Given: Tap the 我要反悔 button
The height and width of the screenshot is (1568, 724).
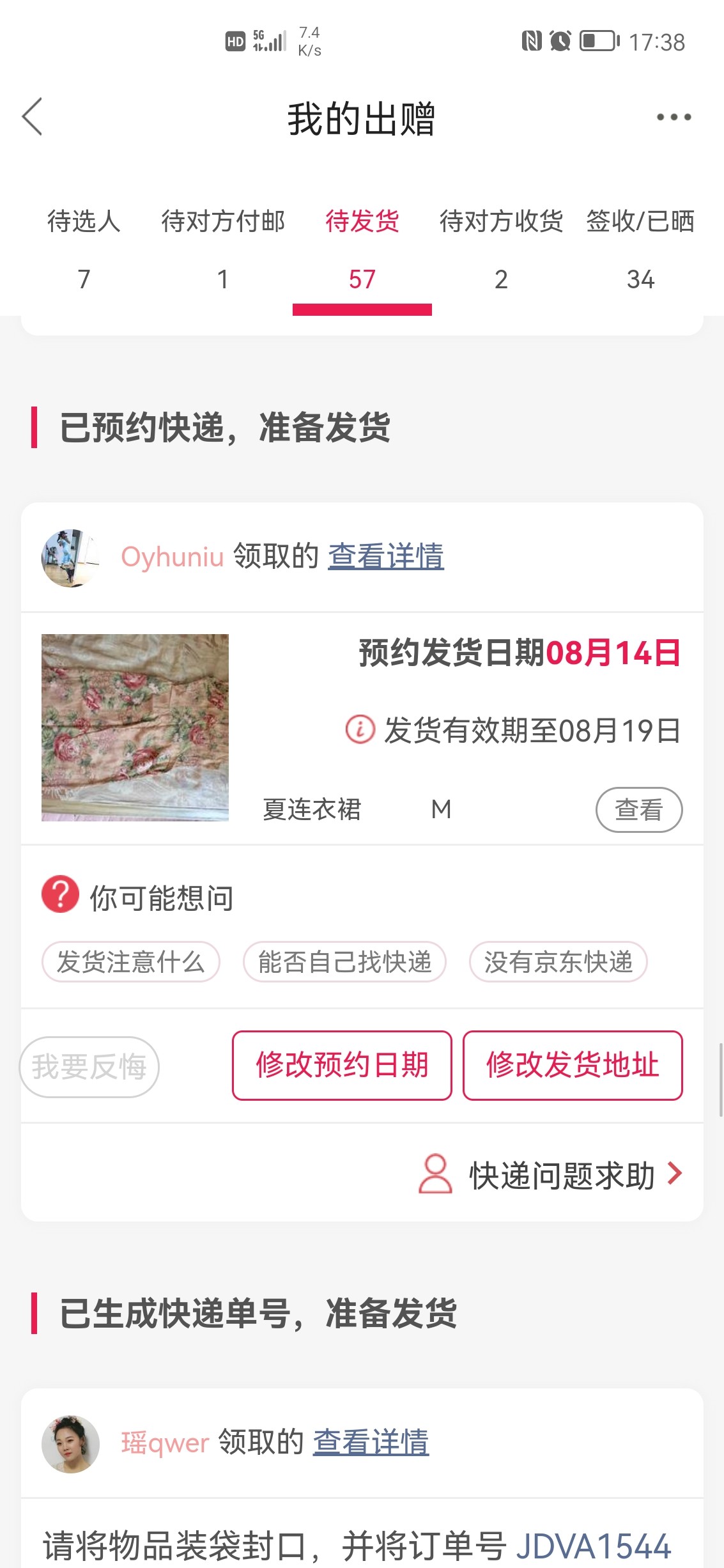Looking at the screenshot, I should [89, 1067].
